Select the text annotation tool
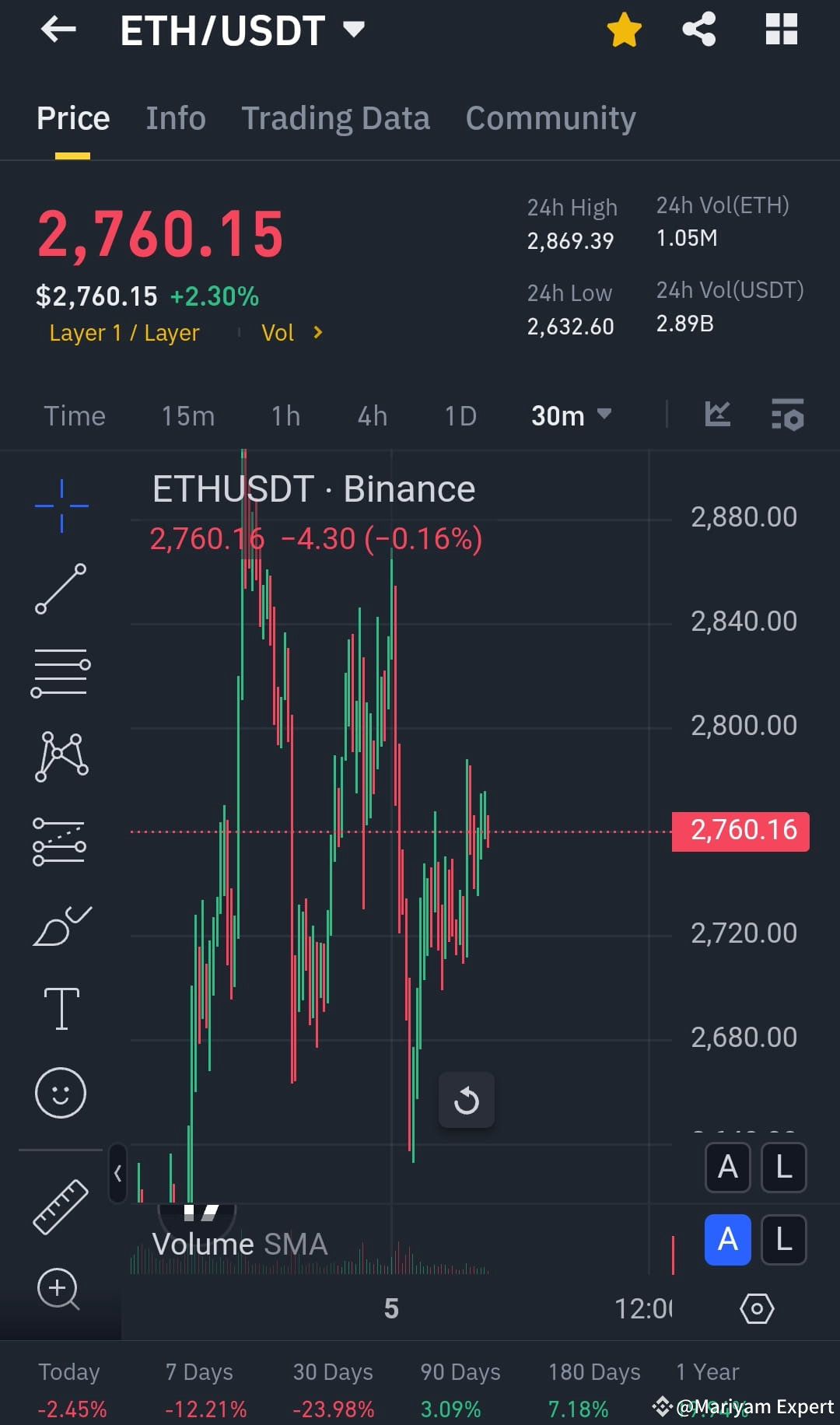 click(x=60, y=1007)
